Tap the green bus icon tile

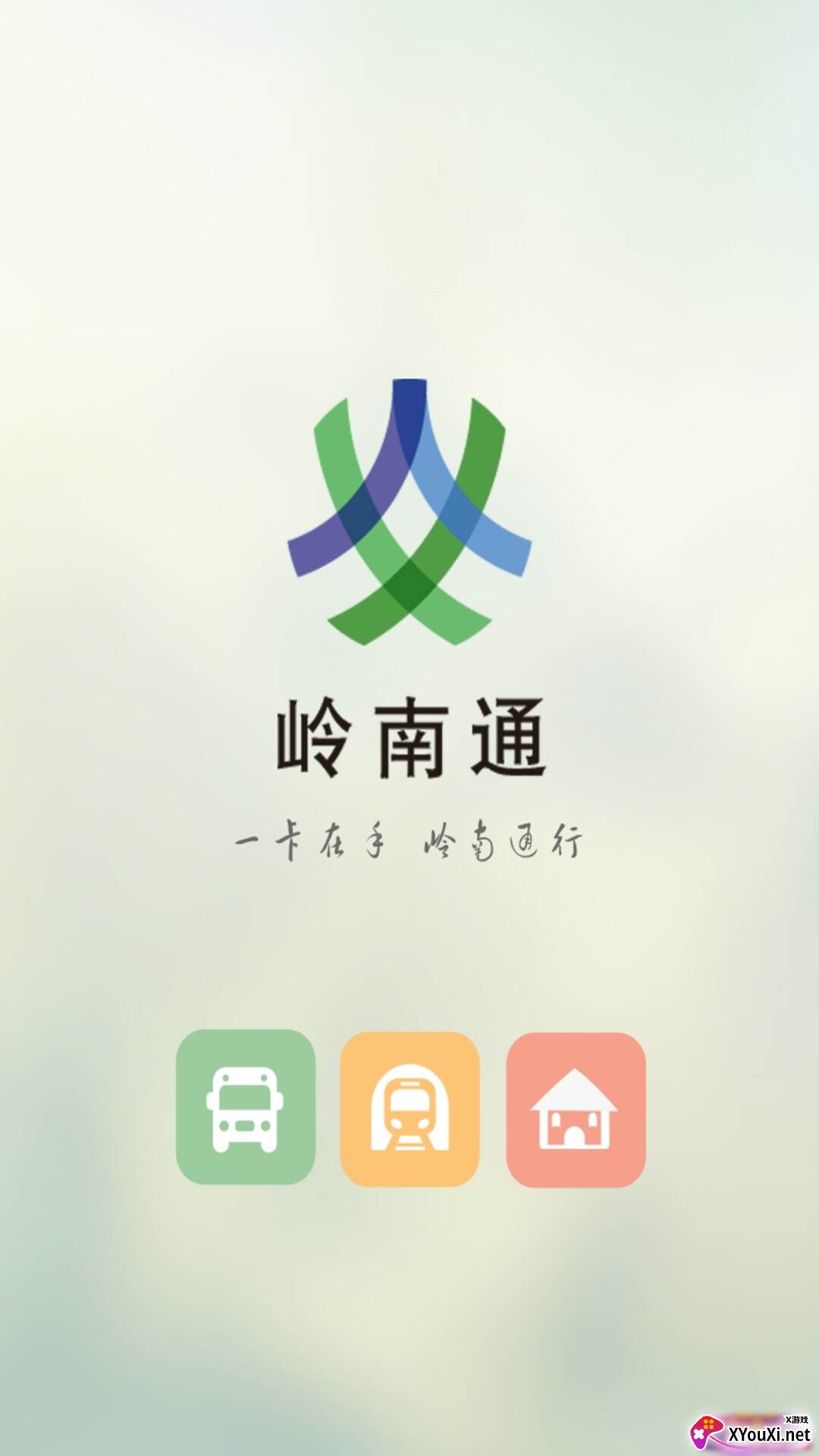click(246, 1106)
